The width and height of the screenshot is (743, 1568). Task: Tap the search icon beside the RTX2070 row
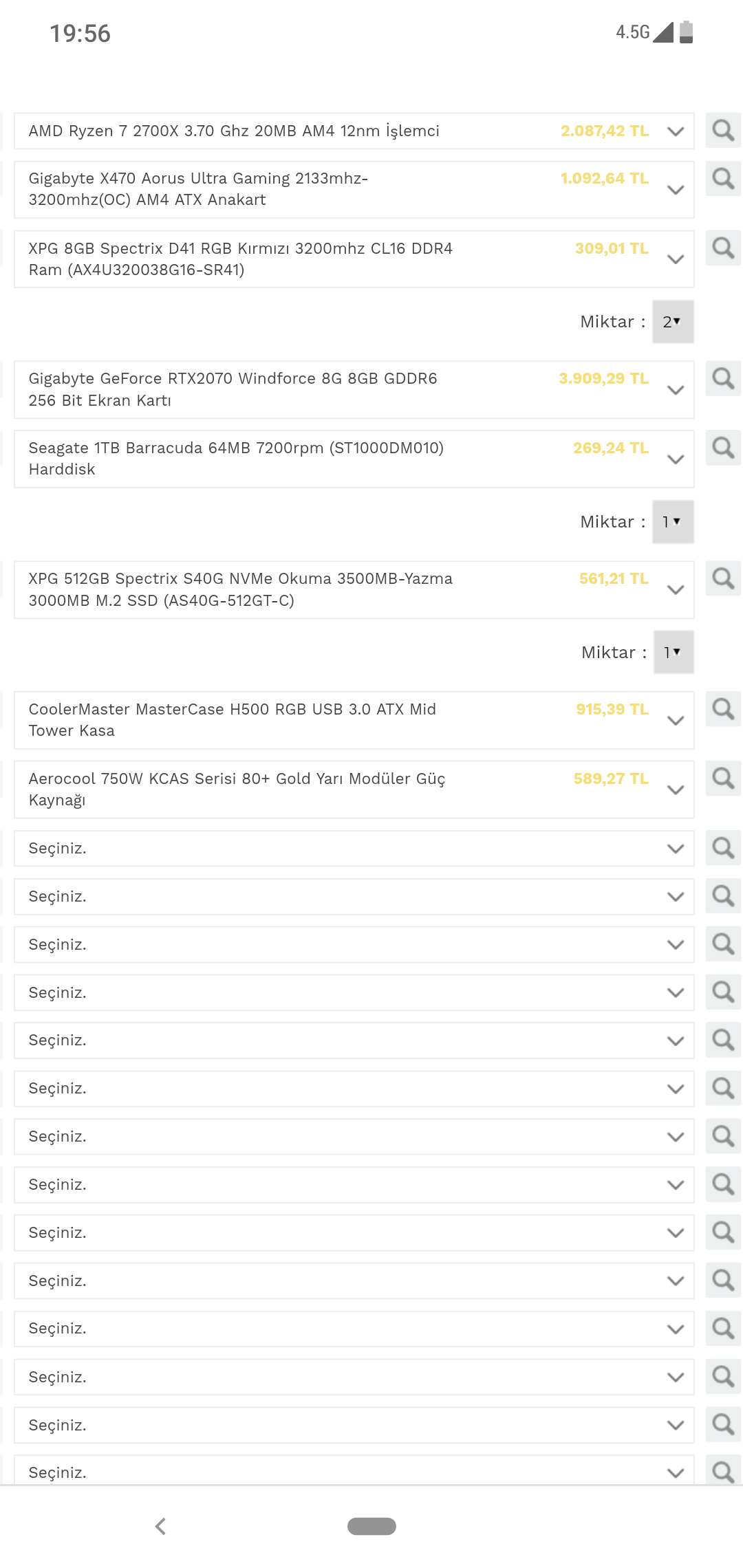pos(723,378)
